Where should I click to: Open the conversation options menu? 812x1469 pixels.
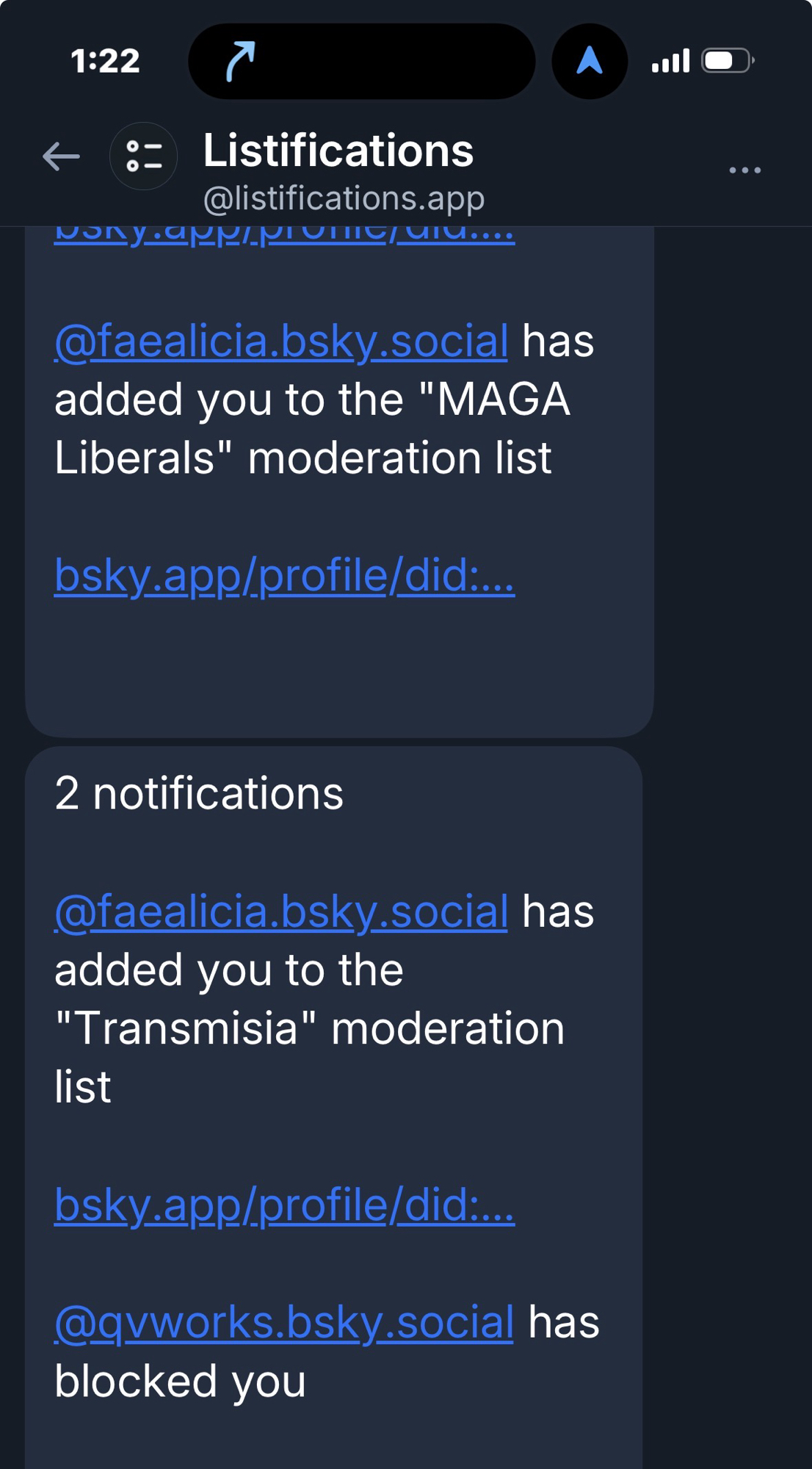[744, 170]
